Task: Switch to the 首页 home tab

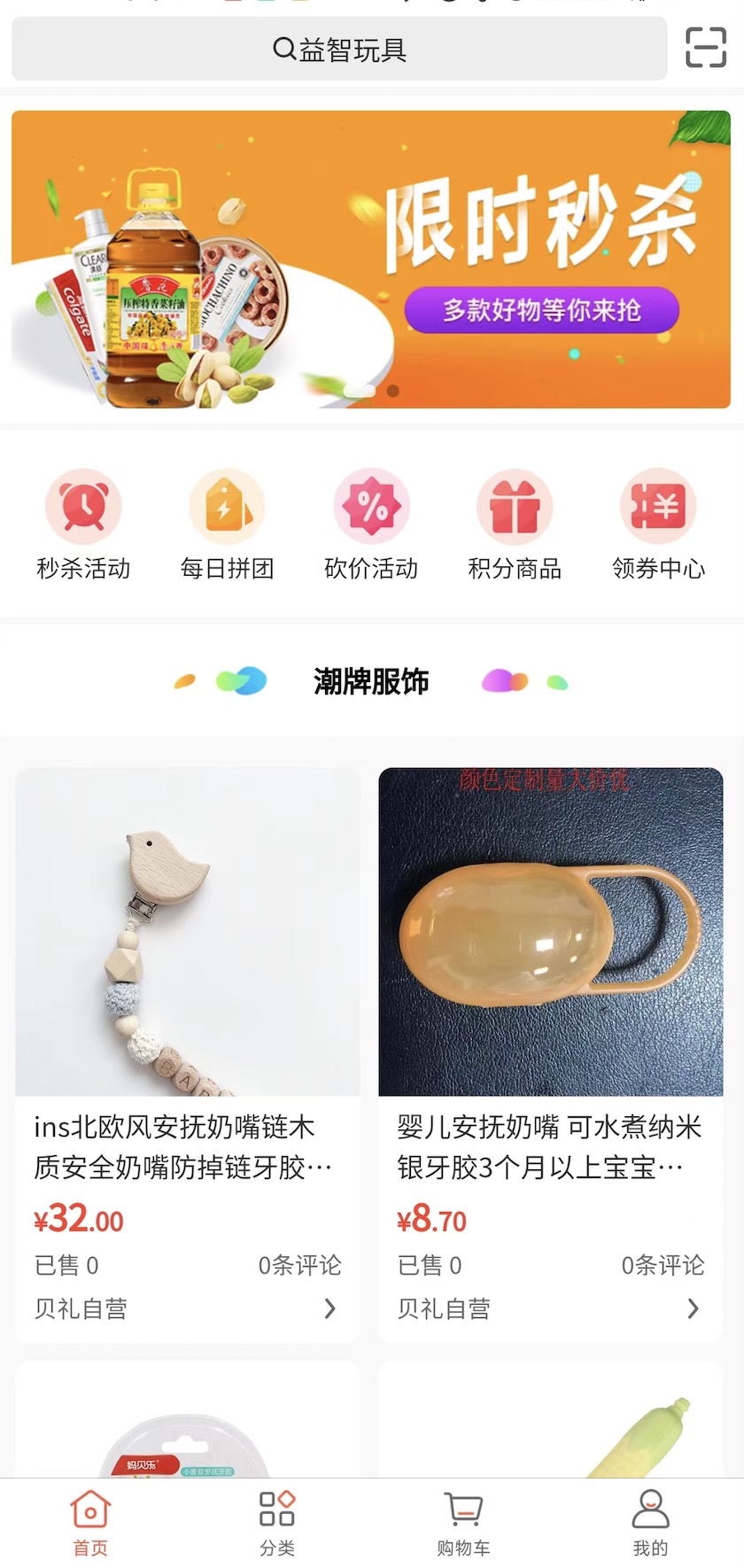Action: [90, 1523]
